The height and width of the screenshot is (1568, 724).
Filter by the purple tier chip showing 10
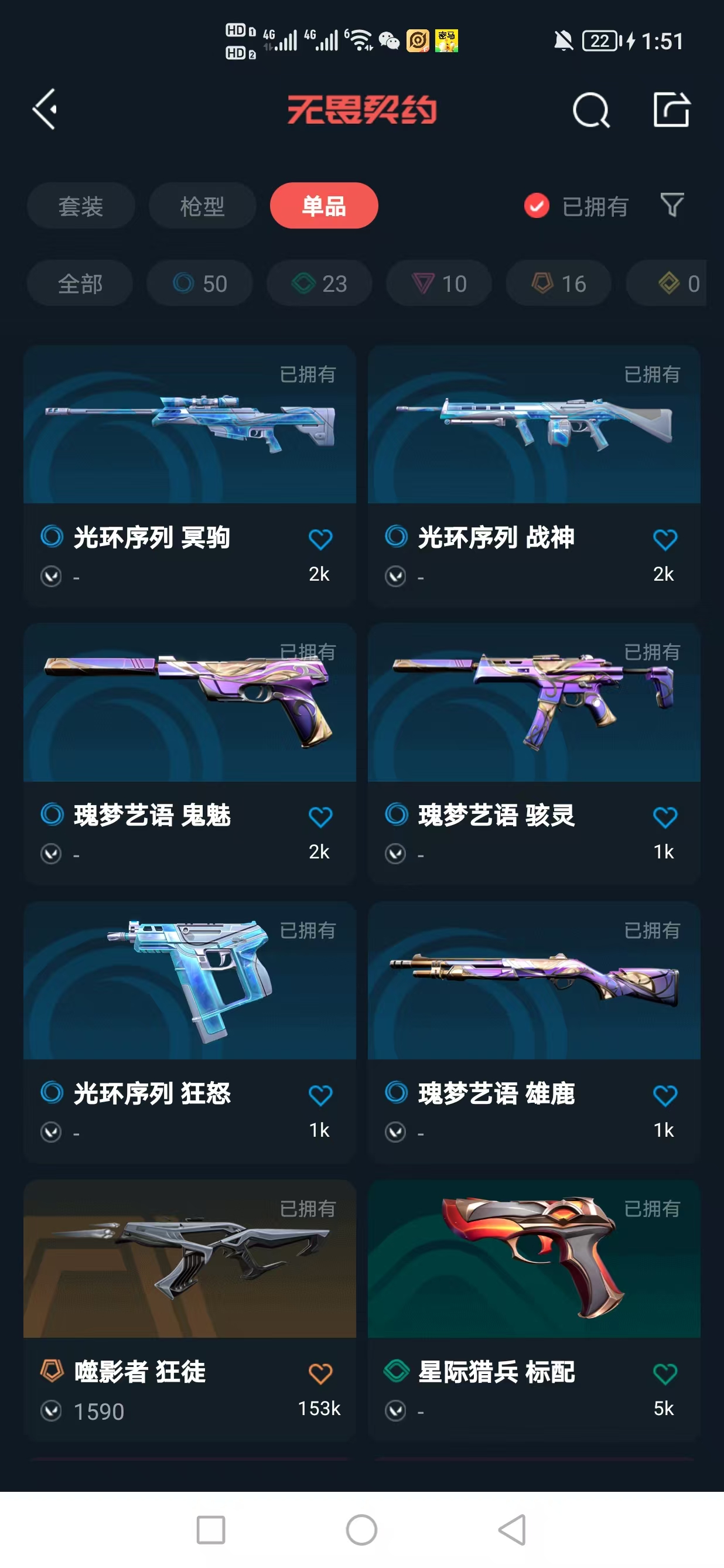pyautogui.click(x=439, y=284)
